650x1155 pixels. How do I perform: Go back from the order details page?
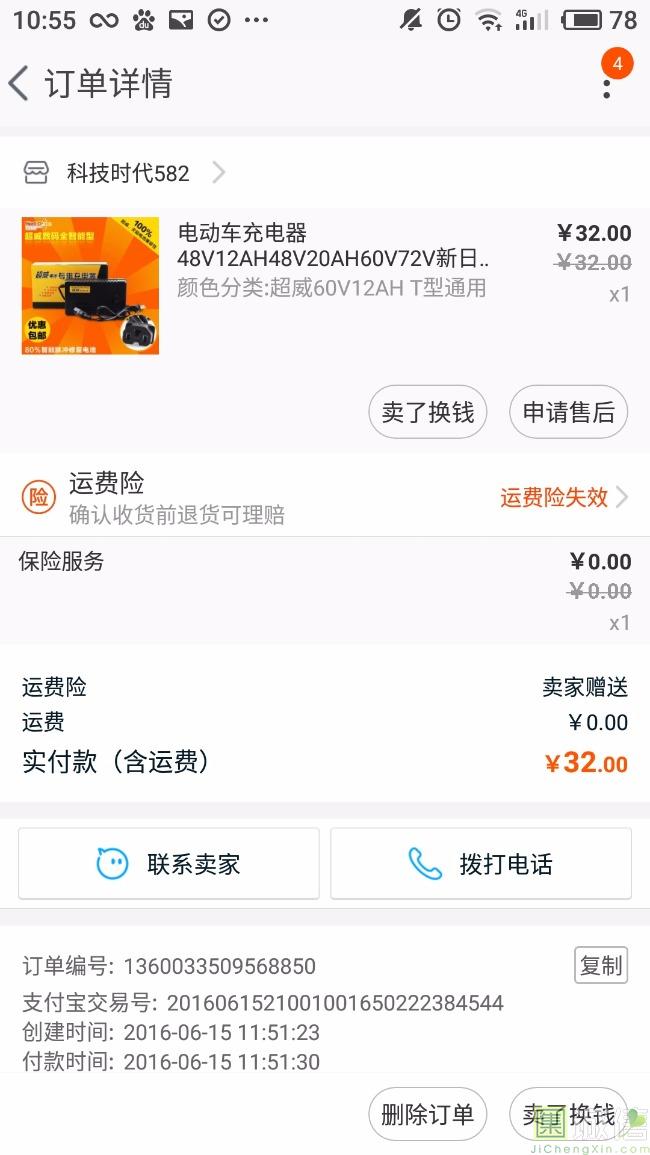pyautogui.click(x=20, y=83)
